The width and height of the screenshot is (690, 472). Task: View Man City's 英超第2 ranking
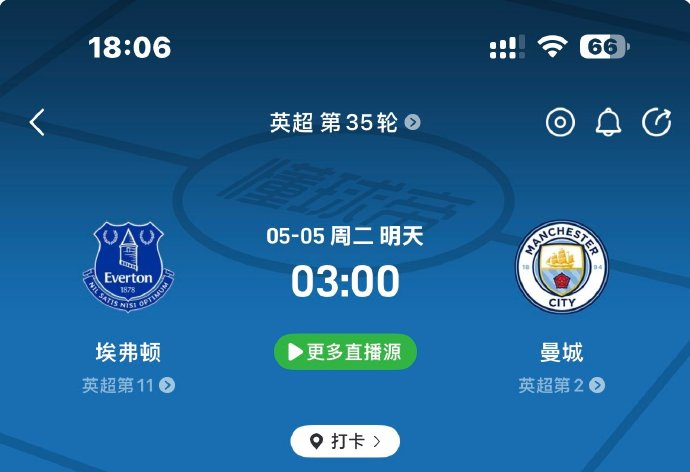(562, 385)
